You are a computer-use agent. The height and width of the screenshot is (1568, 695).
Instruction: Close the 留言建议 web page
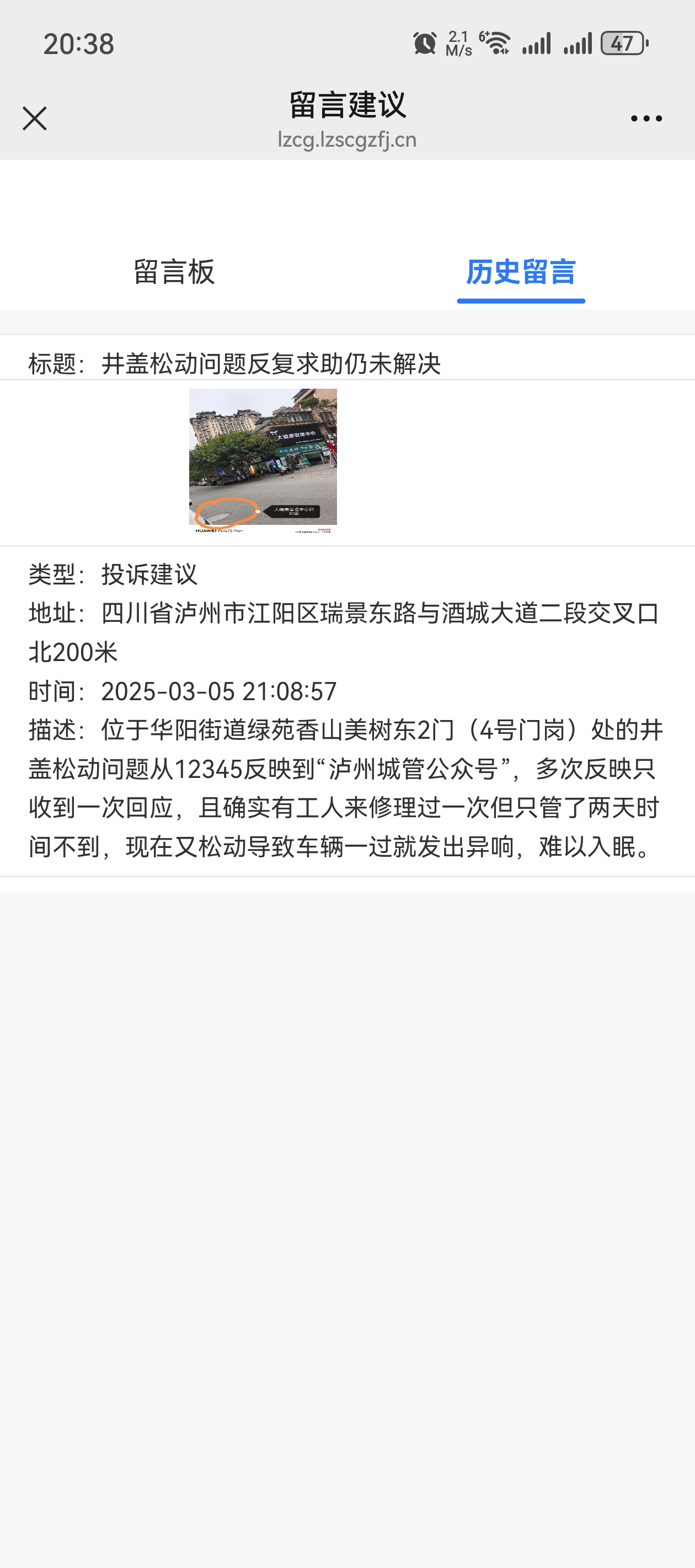tap(34, 118)
